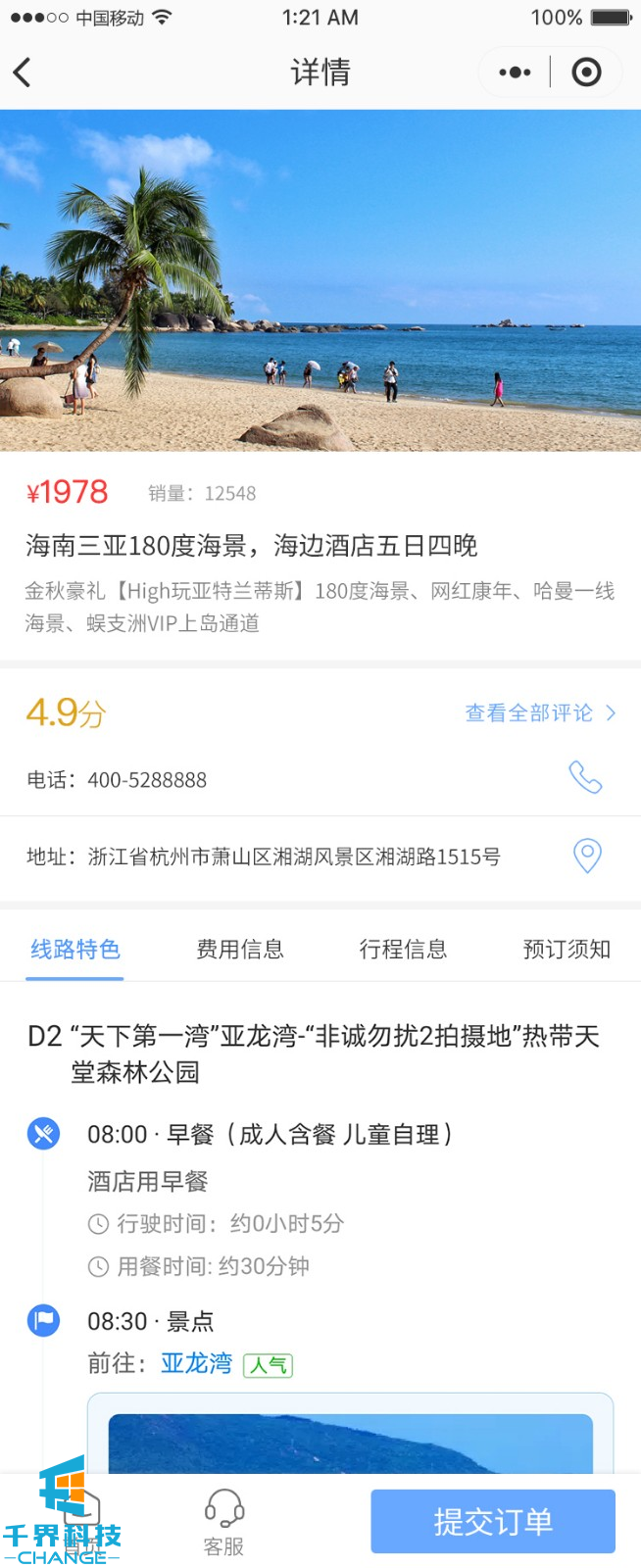Screen dimensions: 641x1568
Task: Open the mini program more-options menu
Action: tap(515, 73)
